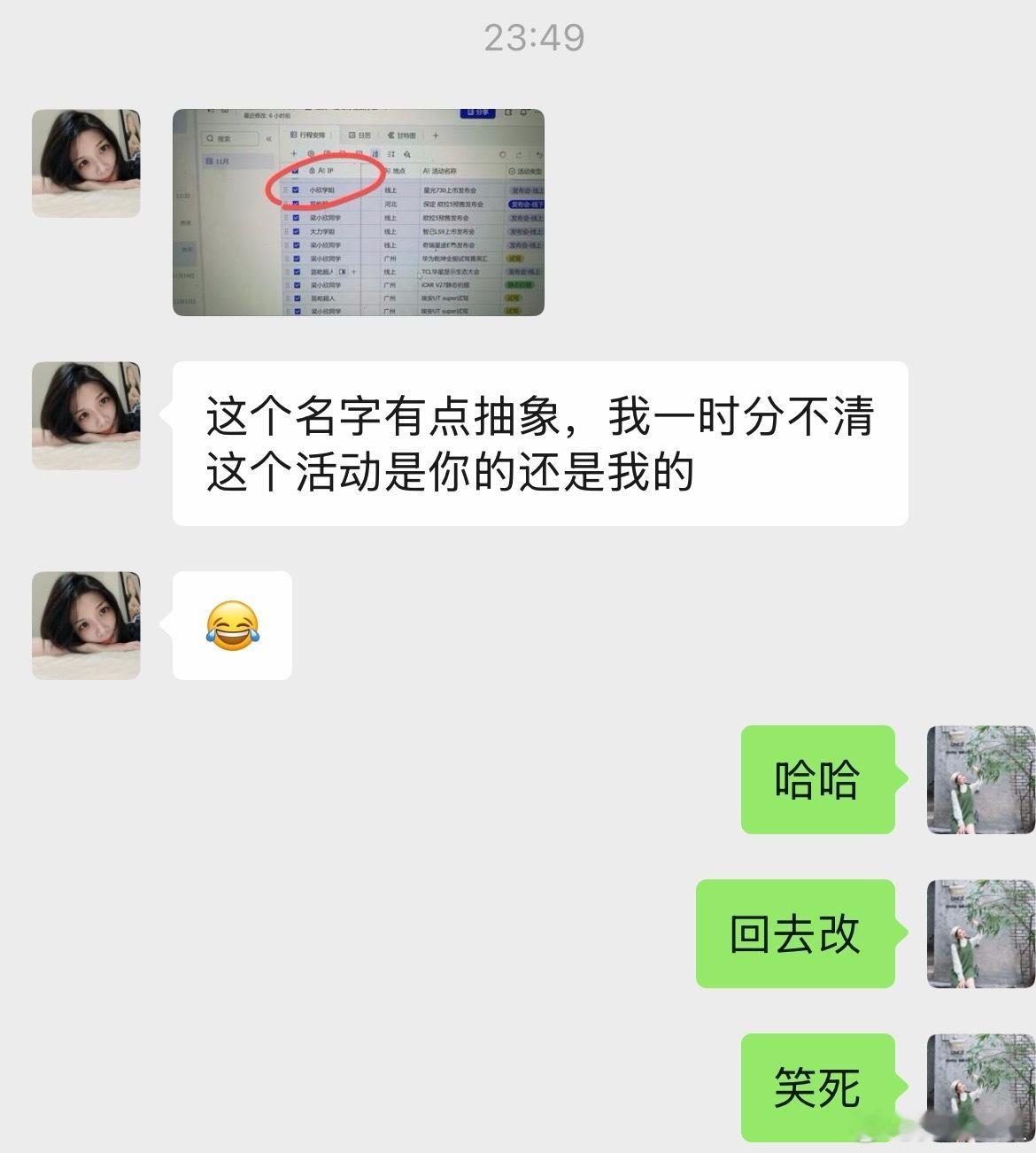Click the notification bell icon at top right
The image size is (1036, 1153).
coord(522,112)
